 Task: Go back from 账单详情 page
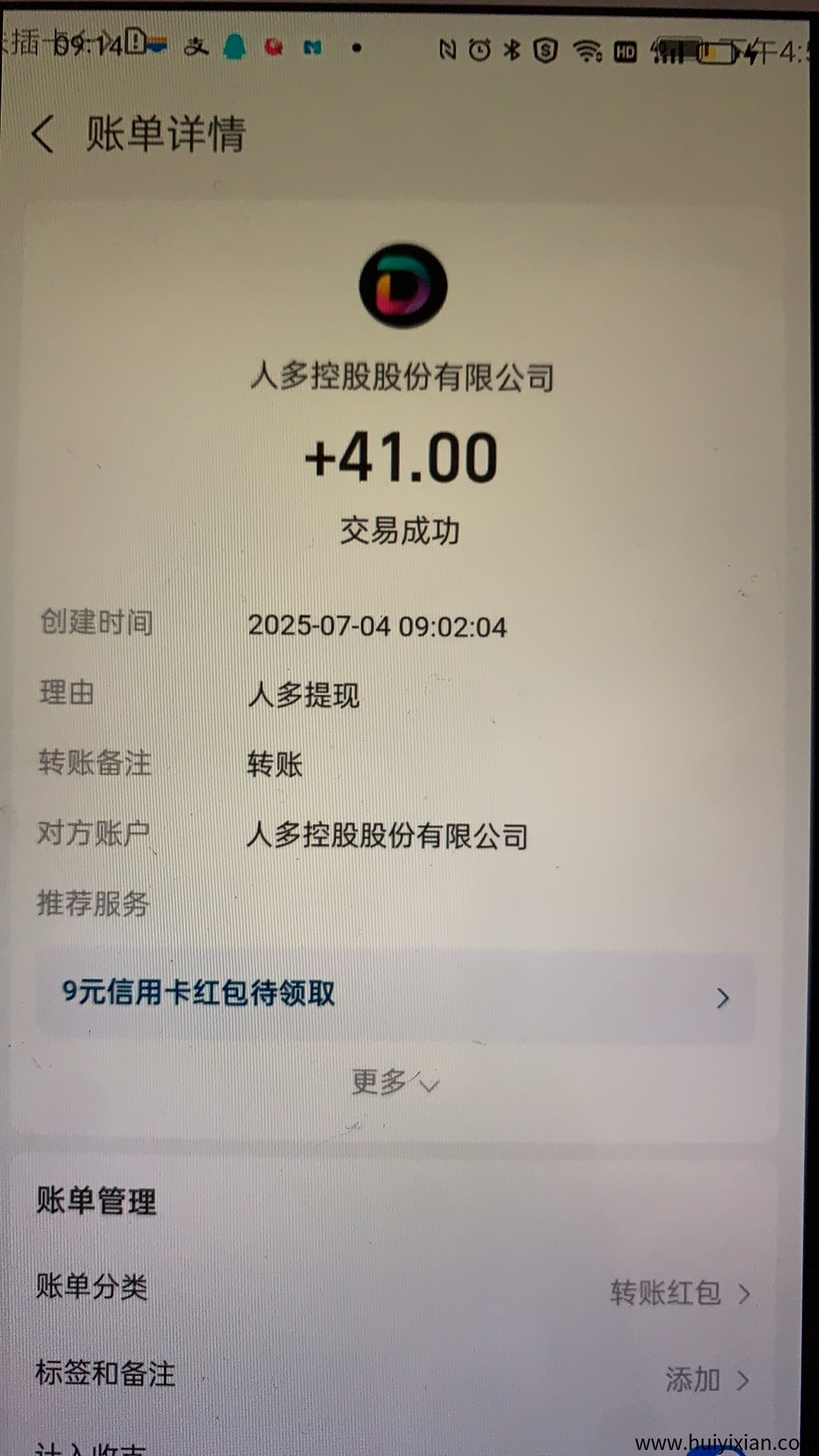43,134
